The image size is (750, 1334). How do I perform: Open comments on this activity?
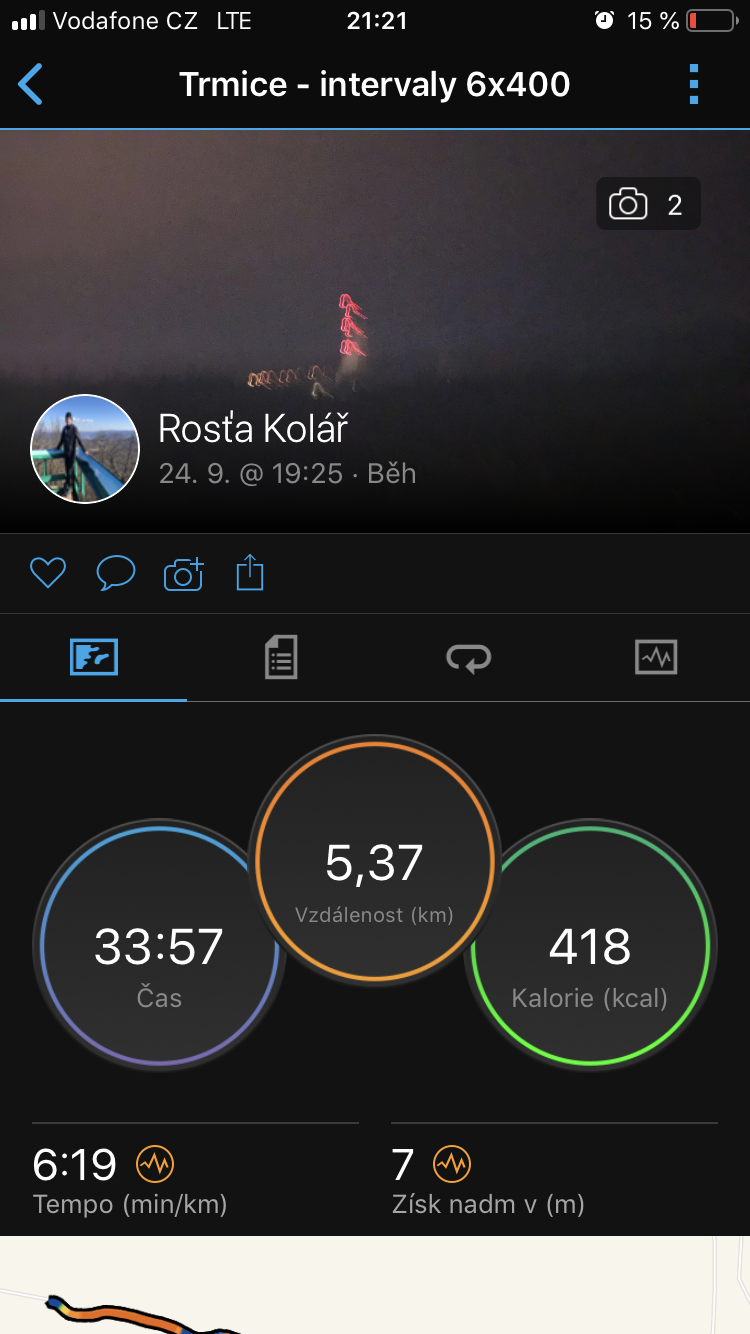116,573
